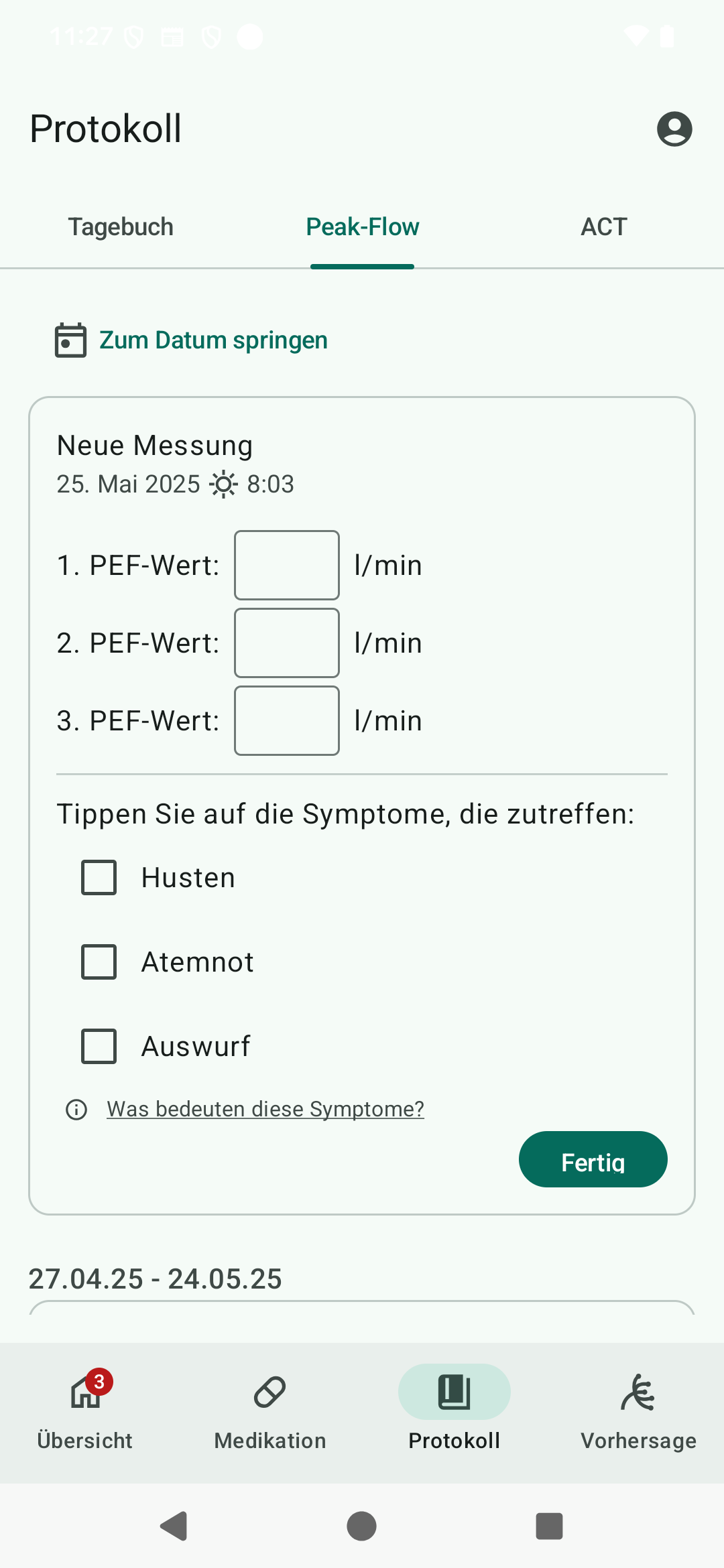Screen dimensions: 724x1568
Task: Open 'Was bedeuten diese Symptome?' link
Action: [x=265, y=1109]
